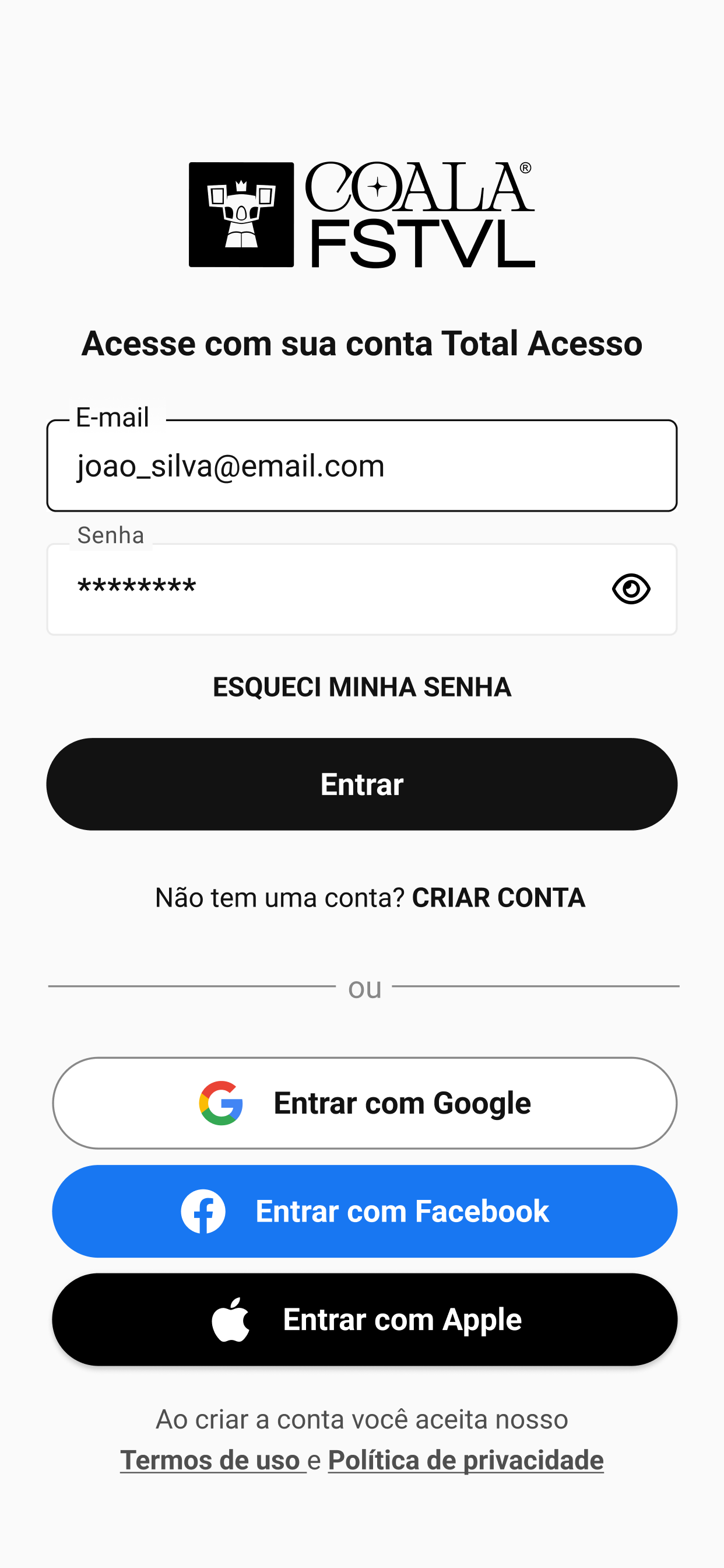Sign in using Entrar com Google
This screenshot has height=1568, width=724.
pos(364,1103)
